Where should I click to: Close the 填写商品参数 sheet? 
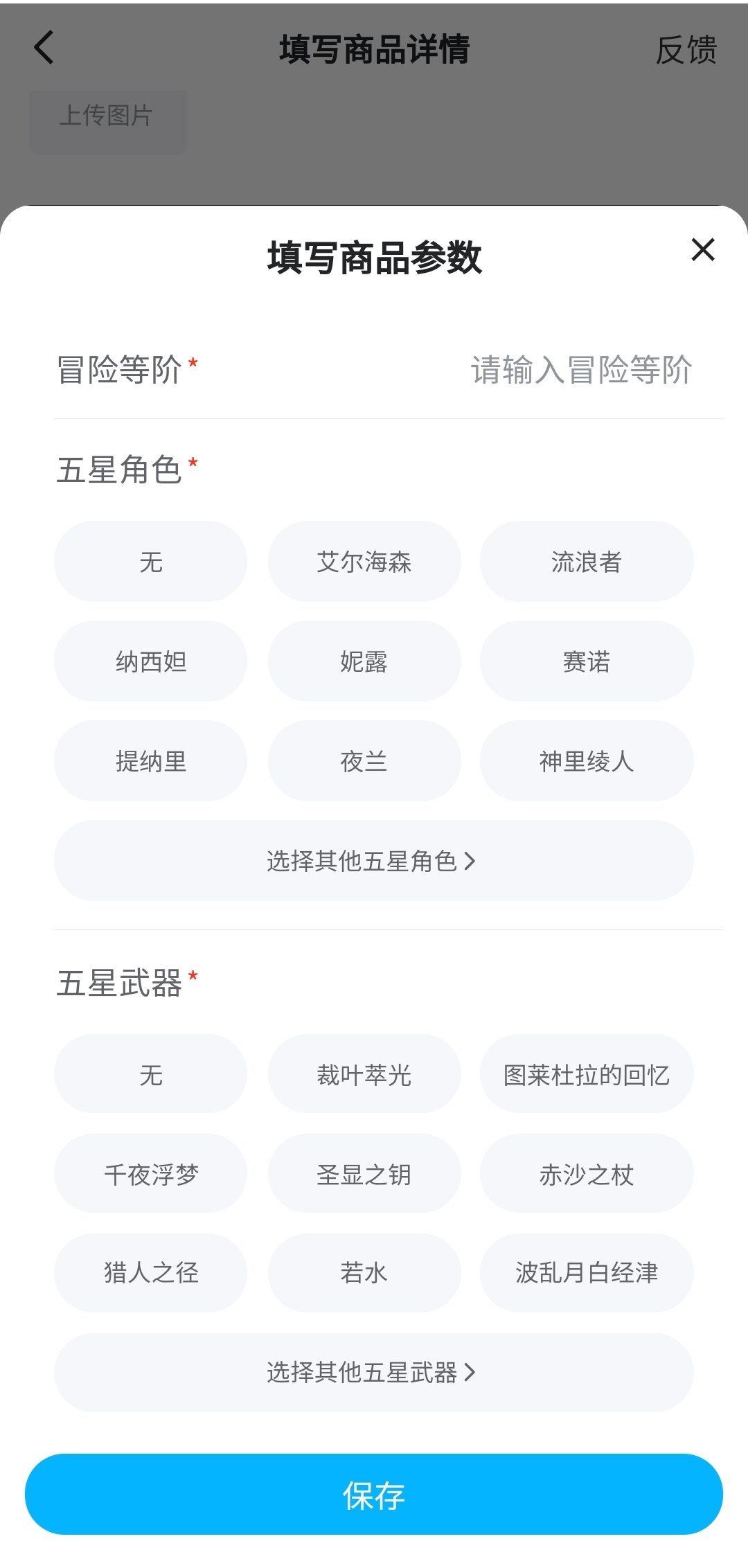coord(702,250)
